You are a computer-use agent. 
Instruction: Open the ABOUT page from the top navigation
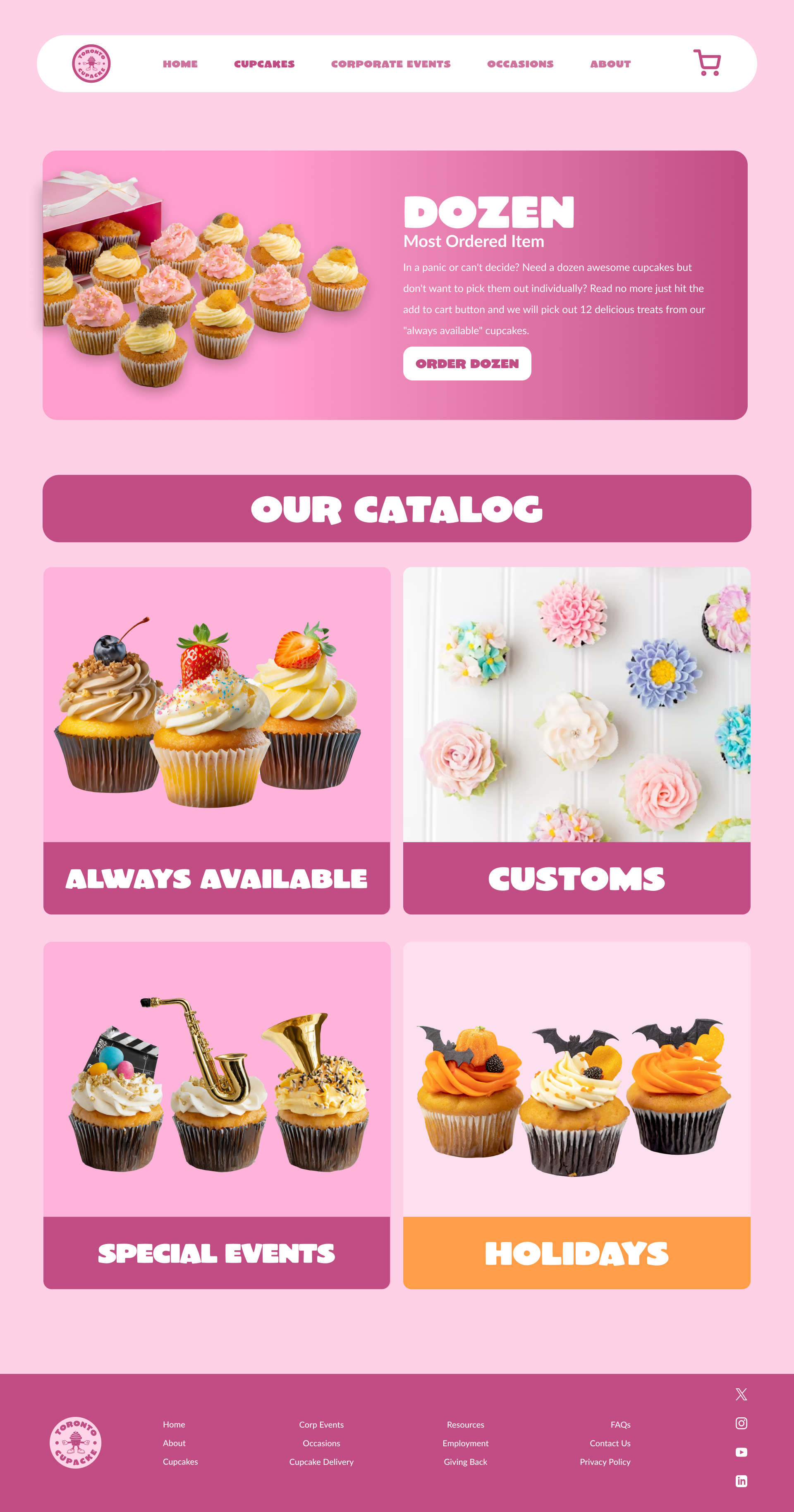tap(610, 63)
